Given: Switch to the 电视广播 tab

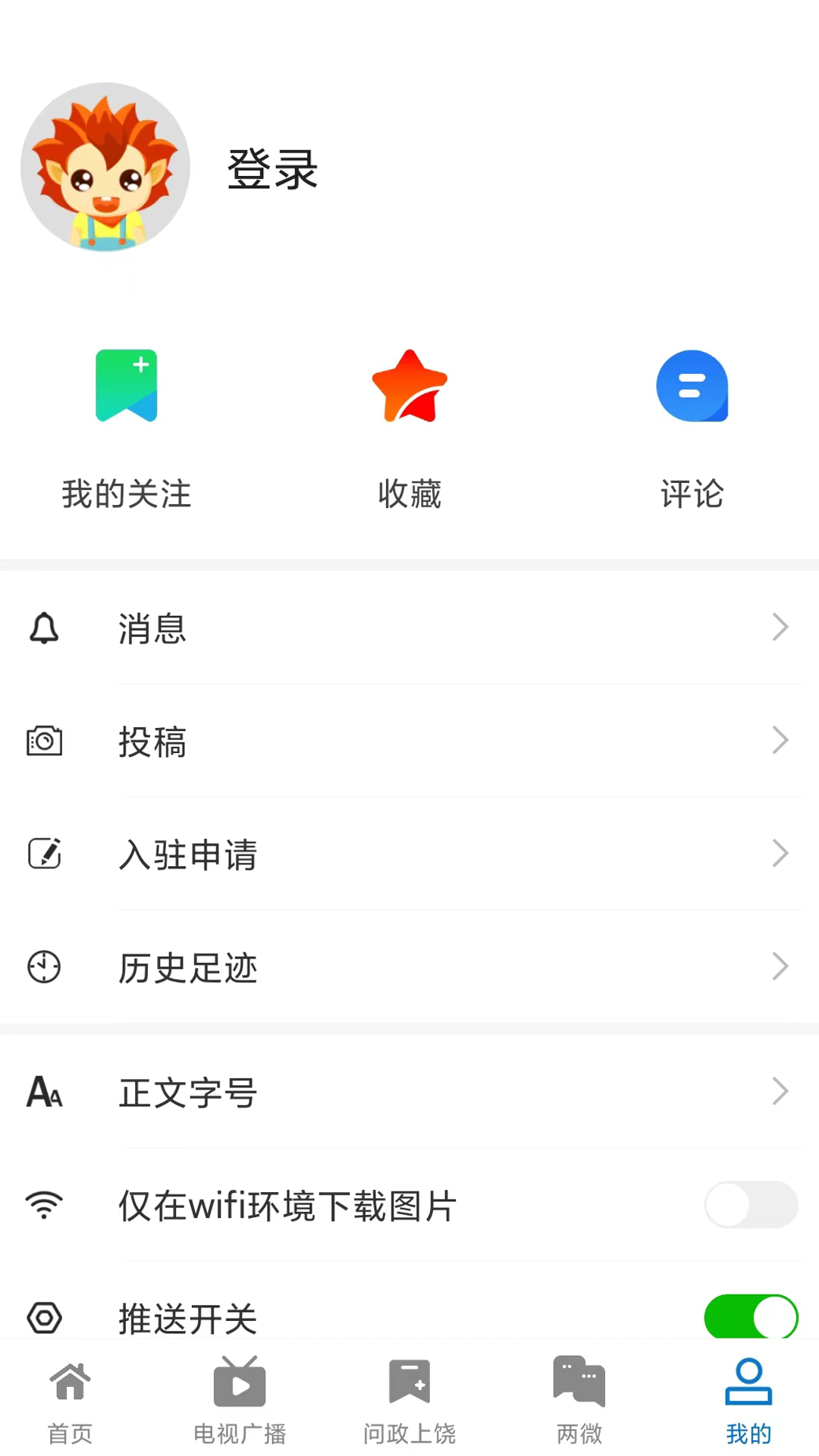Looking at the screenshot, I should [240, 1400].
